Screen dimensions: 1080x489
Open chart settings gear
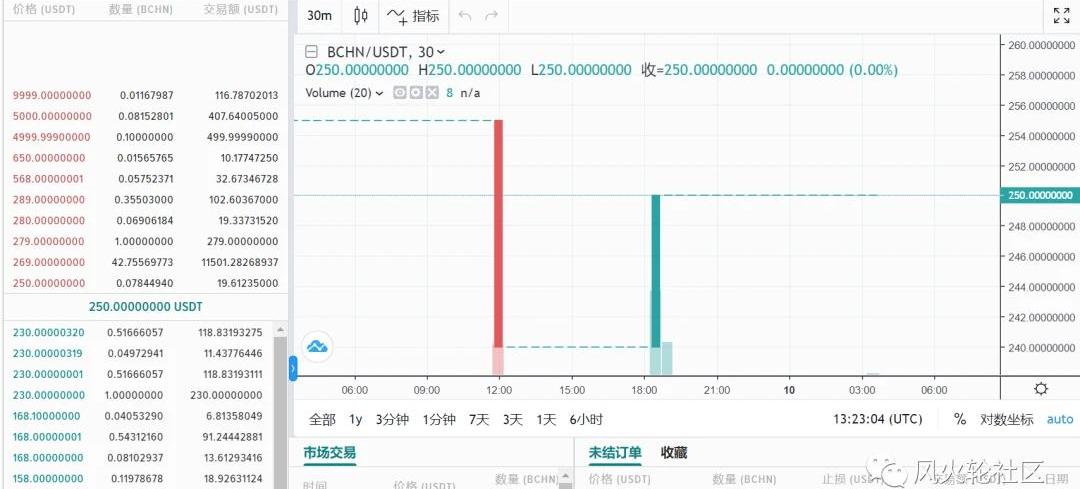point(1040,389)
